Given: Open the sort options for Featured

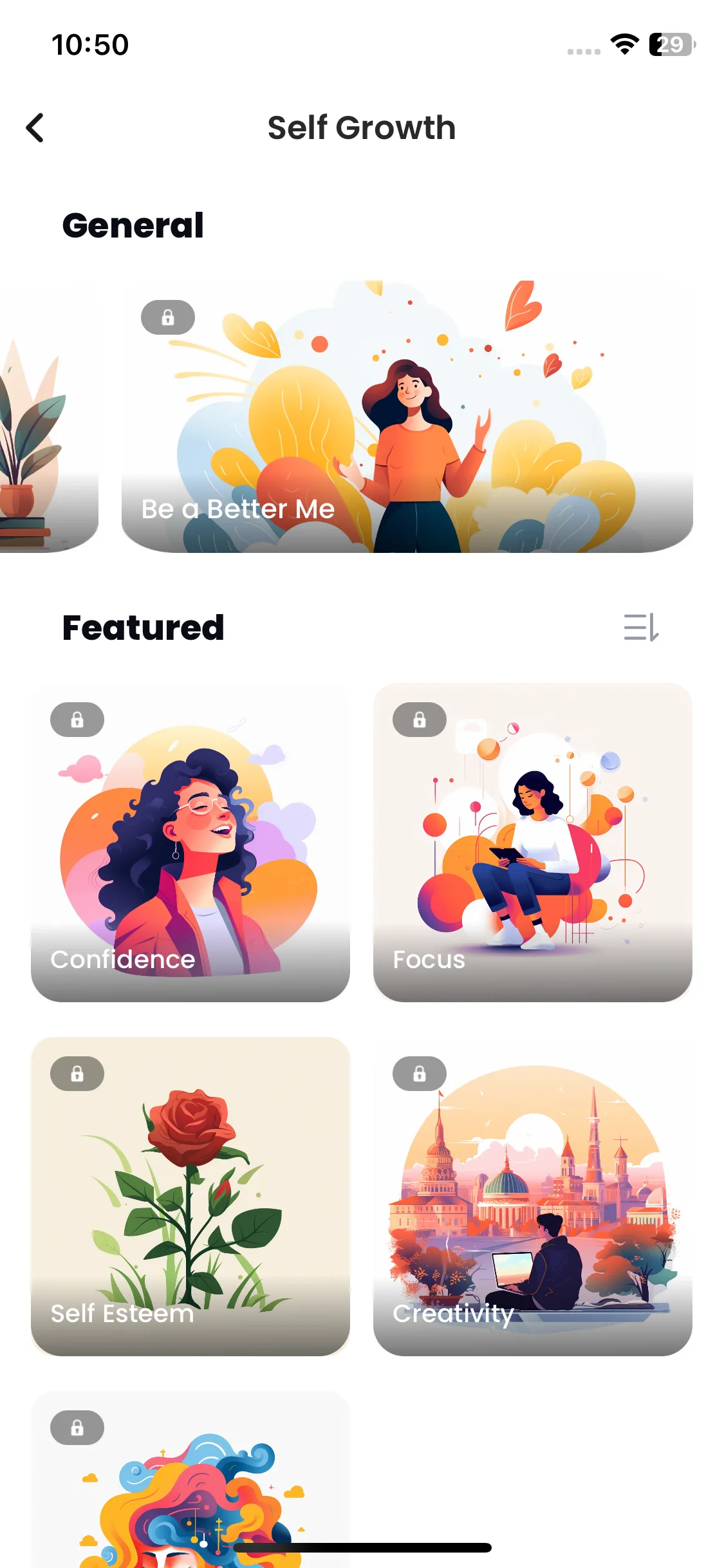Looking at the screenshot, I should 641,627.
